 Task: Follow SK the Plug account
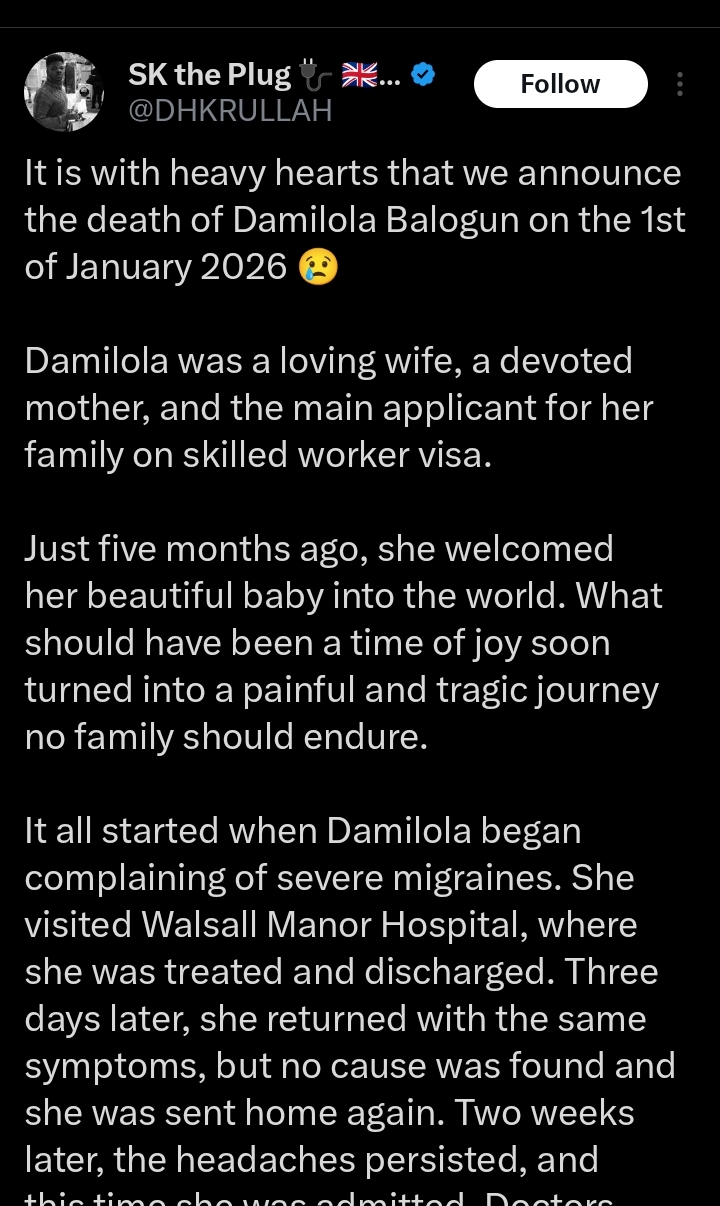(560, 84)
